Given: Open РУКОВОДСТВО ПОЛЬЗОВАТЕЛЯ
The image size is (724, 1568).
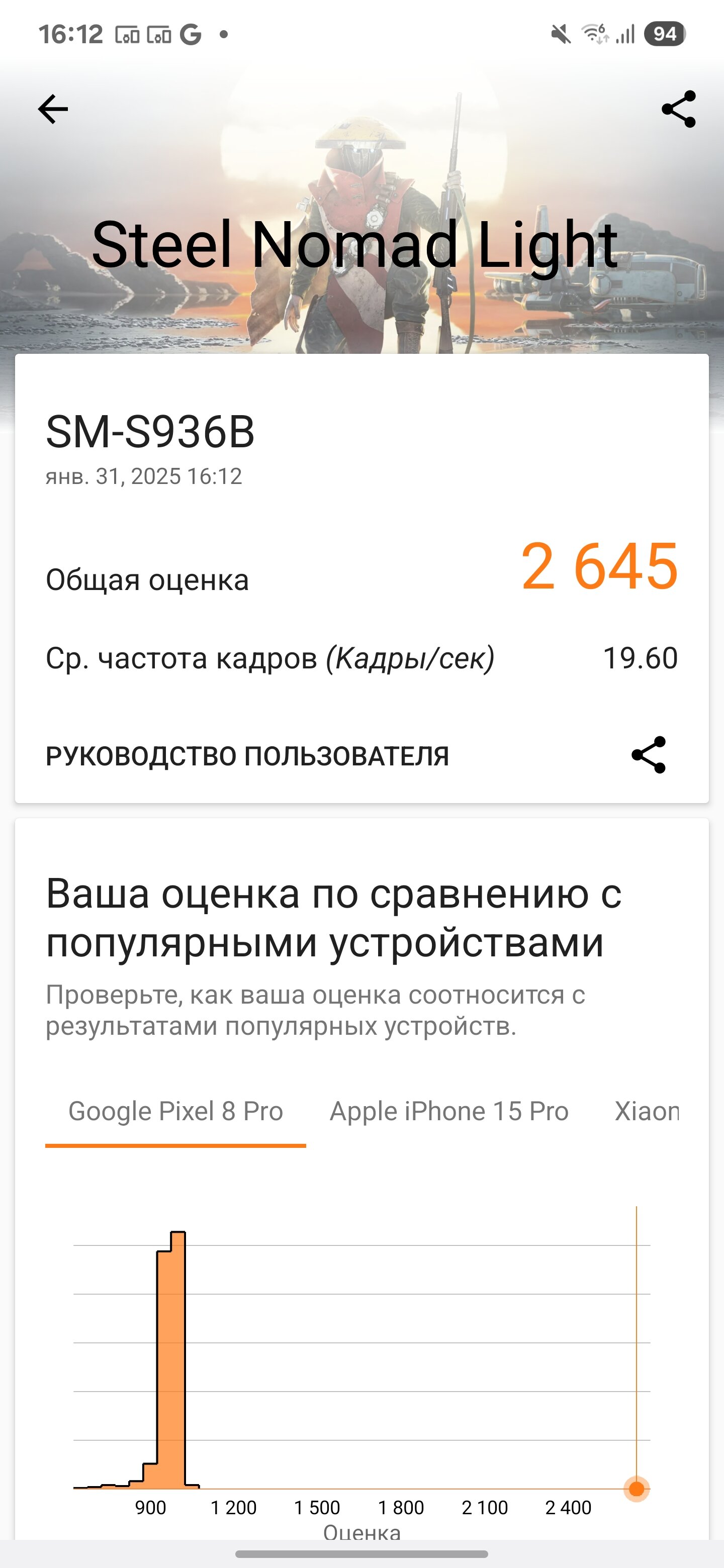Looking at the screenshot, I should pyautogui.click(x=247, y=756).
